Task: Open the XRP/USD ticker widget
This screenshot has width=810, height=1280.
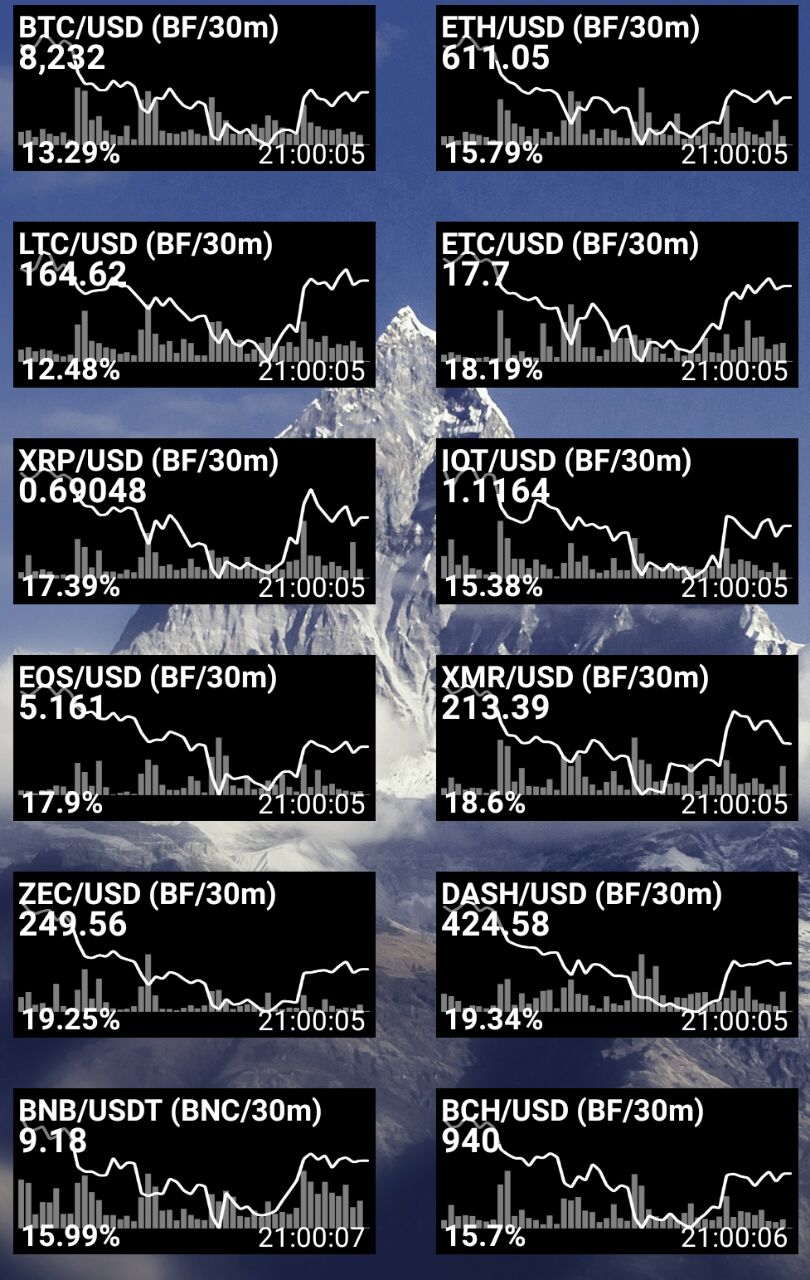Action: pyautogui.click(x=194, y=521)
